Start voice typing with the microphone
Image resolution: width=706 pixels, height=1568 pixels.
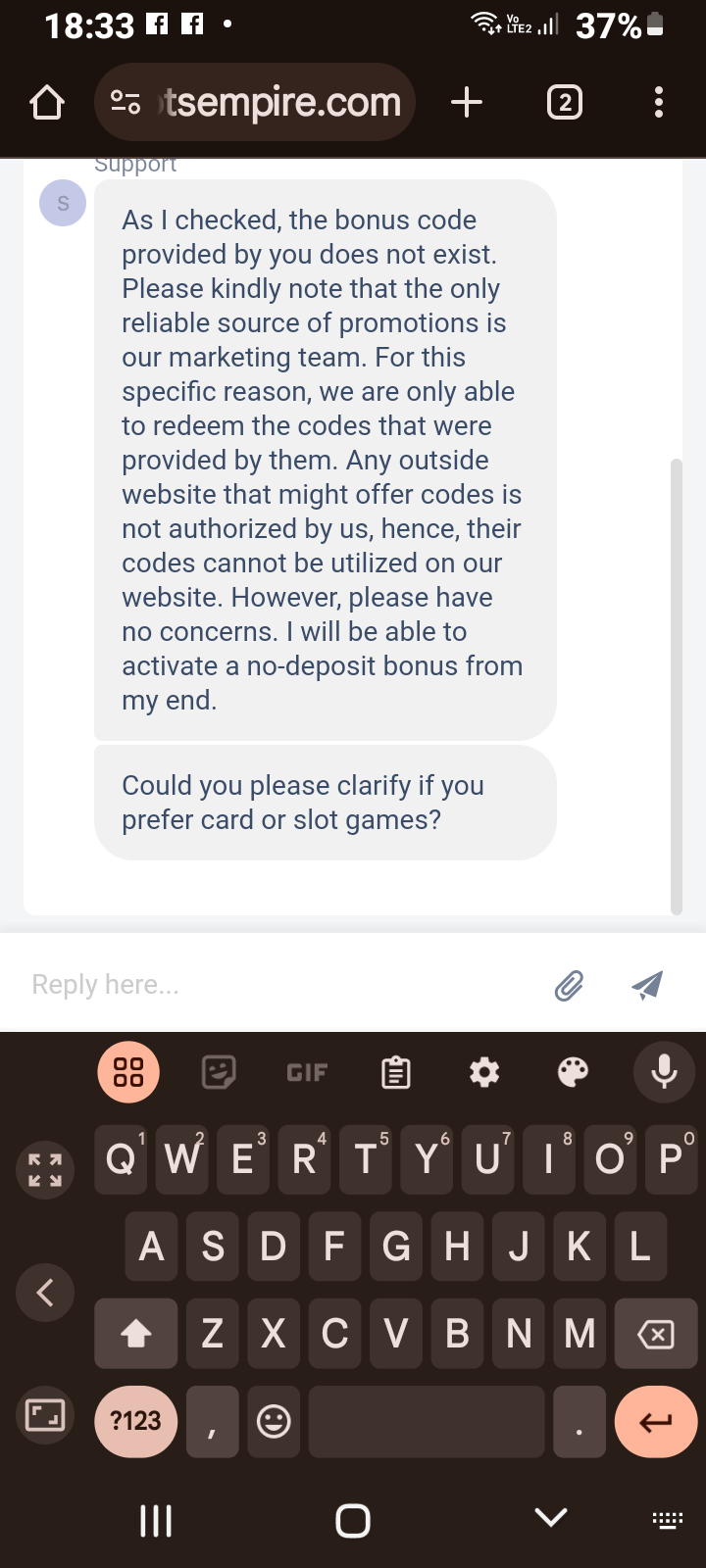coord(664,1072)
